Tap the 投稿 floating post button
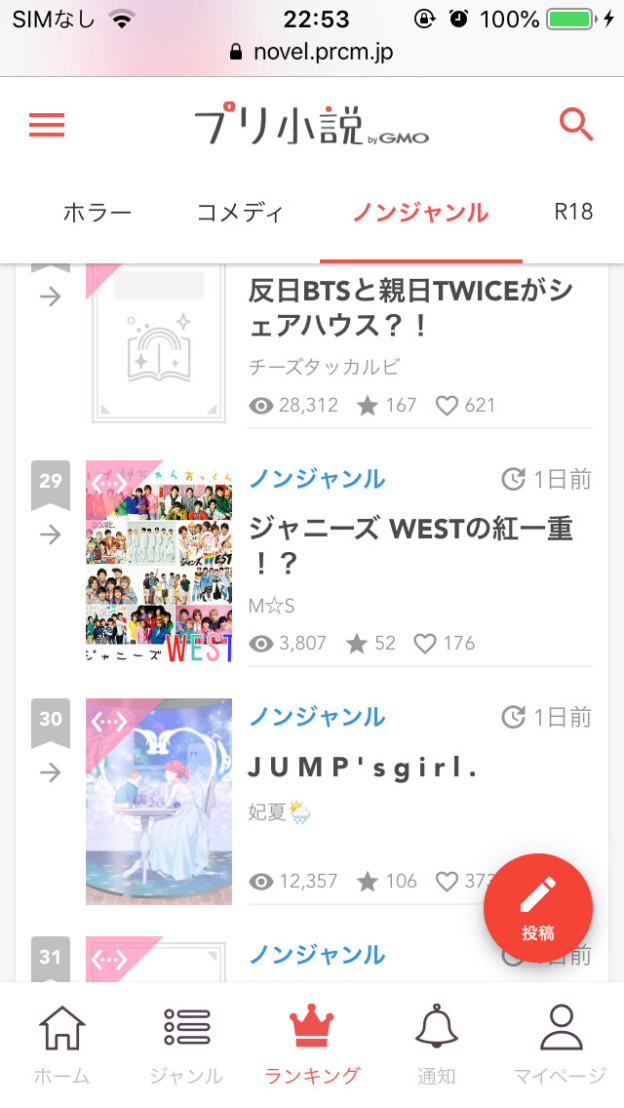The image size is (624, 1108). (x=538, y=908)
